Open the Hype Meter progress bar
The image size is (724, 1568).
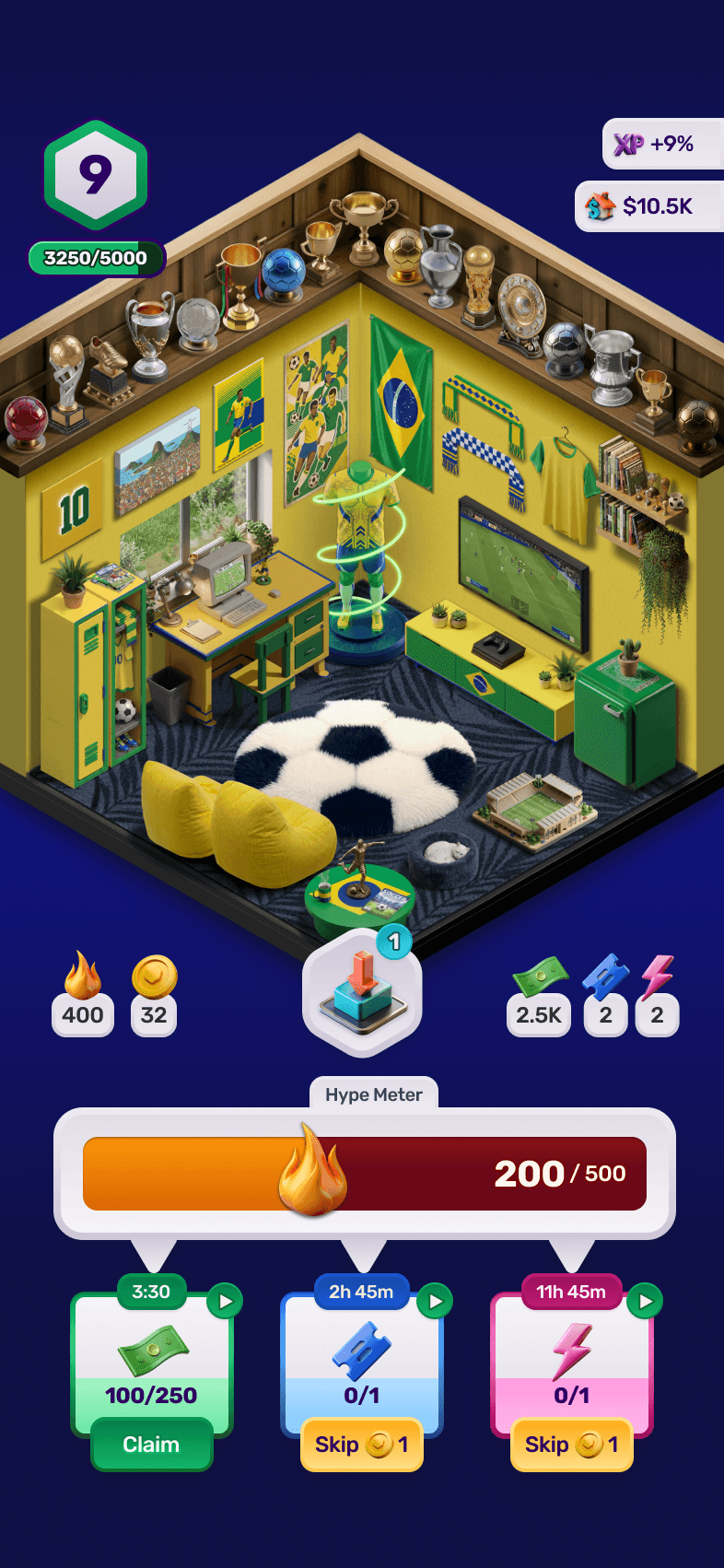(368, 1173)
